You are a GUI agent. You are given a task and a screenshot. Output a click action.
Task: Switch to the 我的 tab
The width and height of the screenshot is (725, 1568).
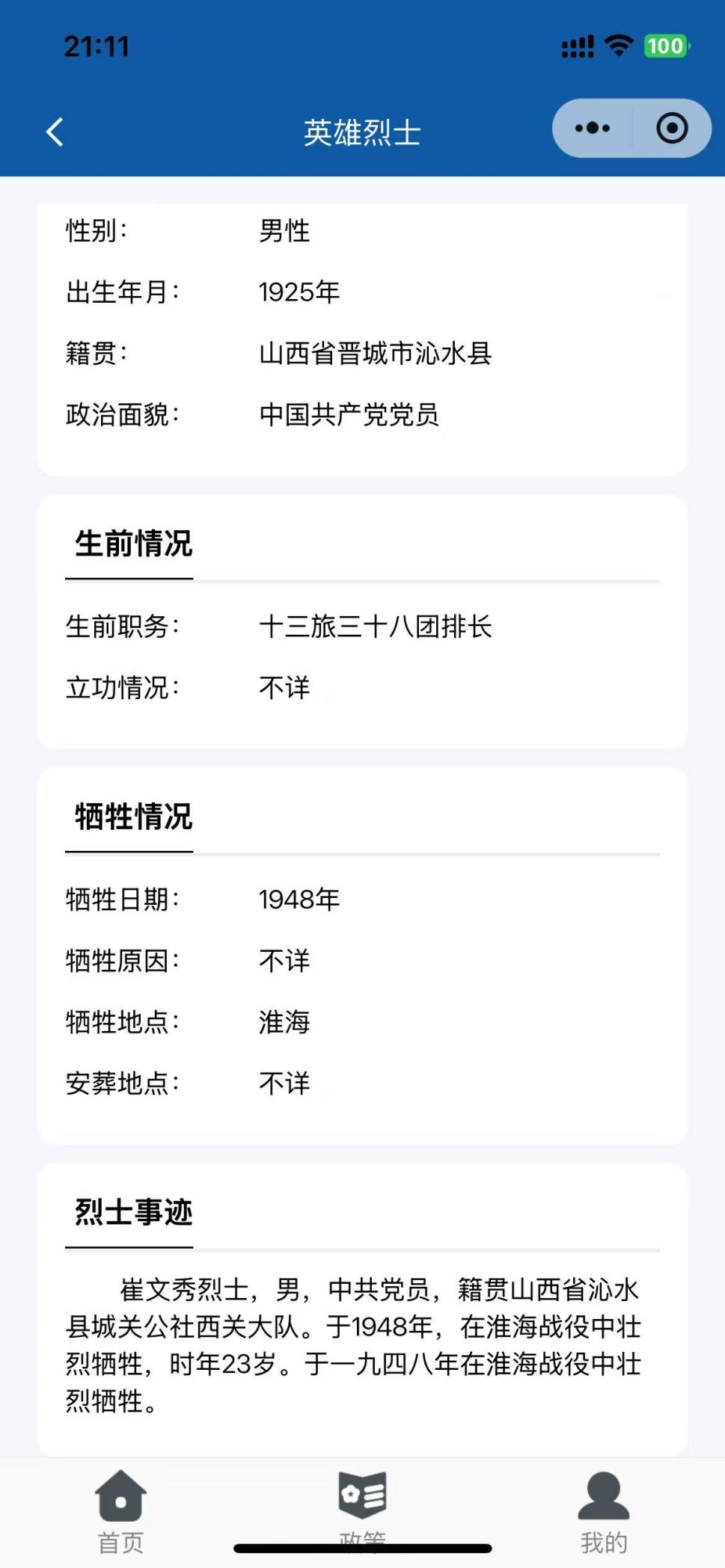(603, 1510)
